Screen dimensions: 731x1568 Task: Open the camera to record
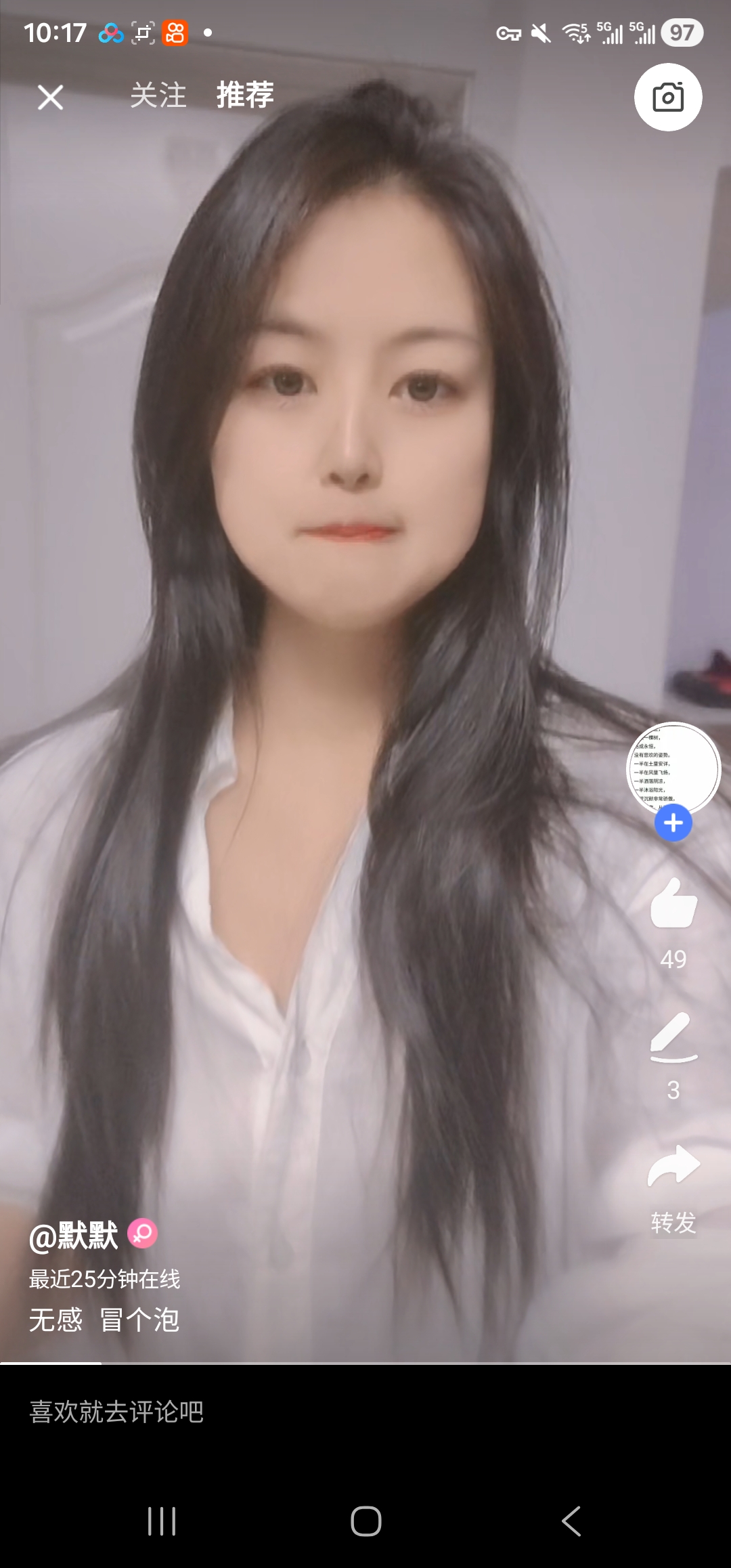[667, 97]
